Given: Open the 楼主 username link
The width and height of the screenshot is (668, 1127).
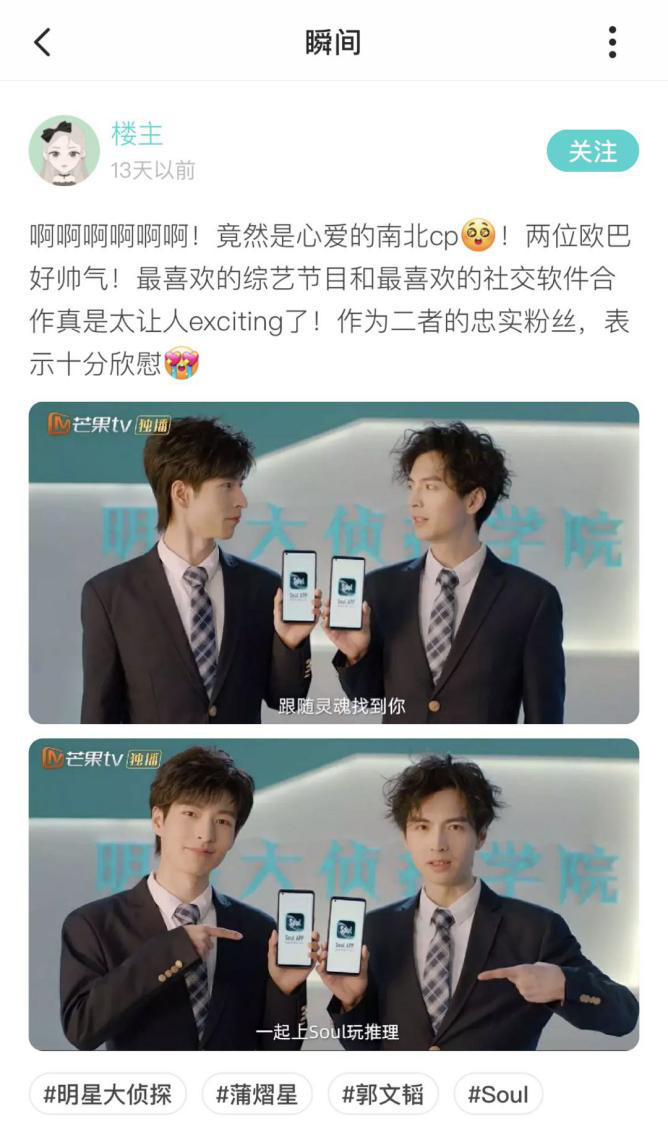Looking at the screenshot, I should pos(137,134).
